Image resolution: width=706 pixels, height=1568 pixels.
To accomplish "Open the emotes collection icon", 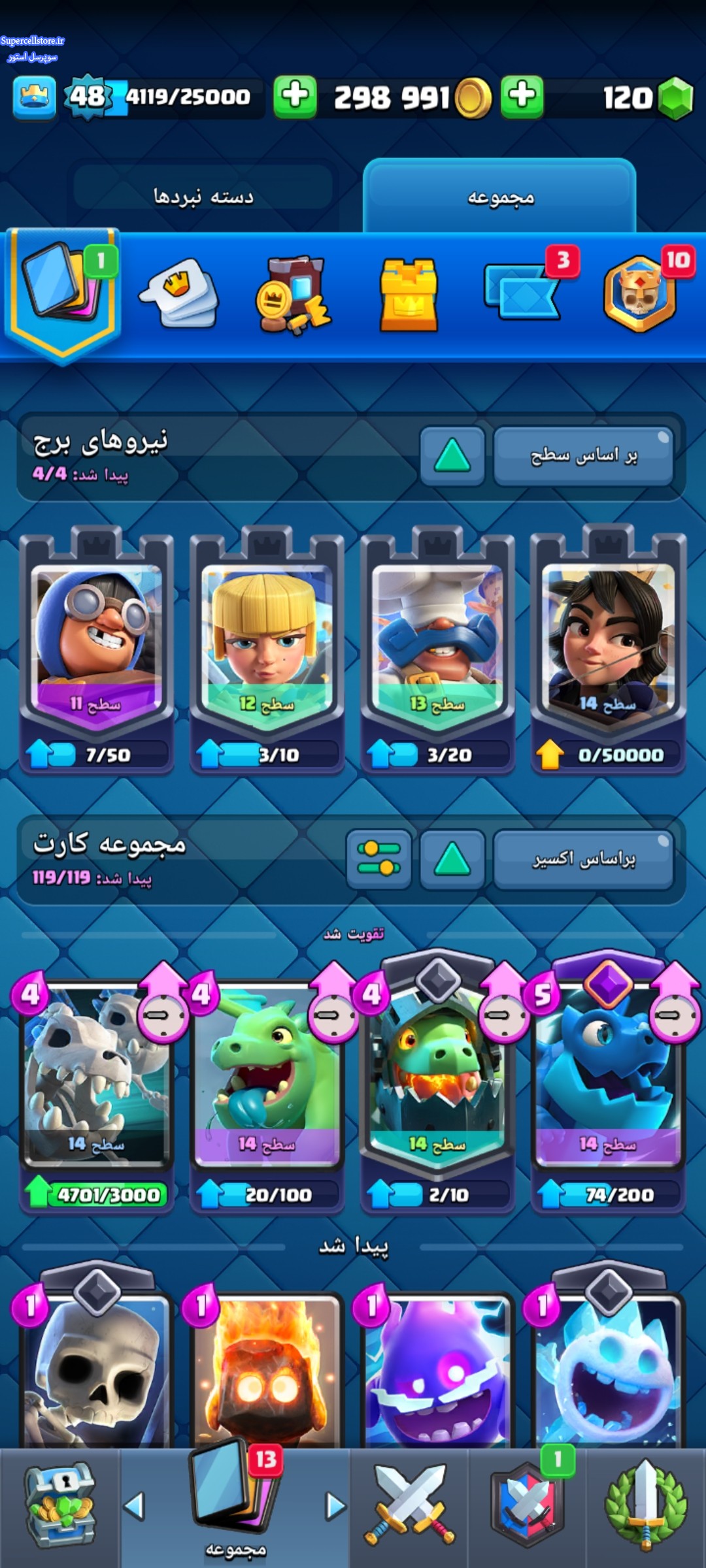I will point(180,293).
